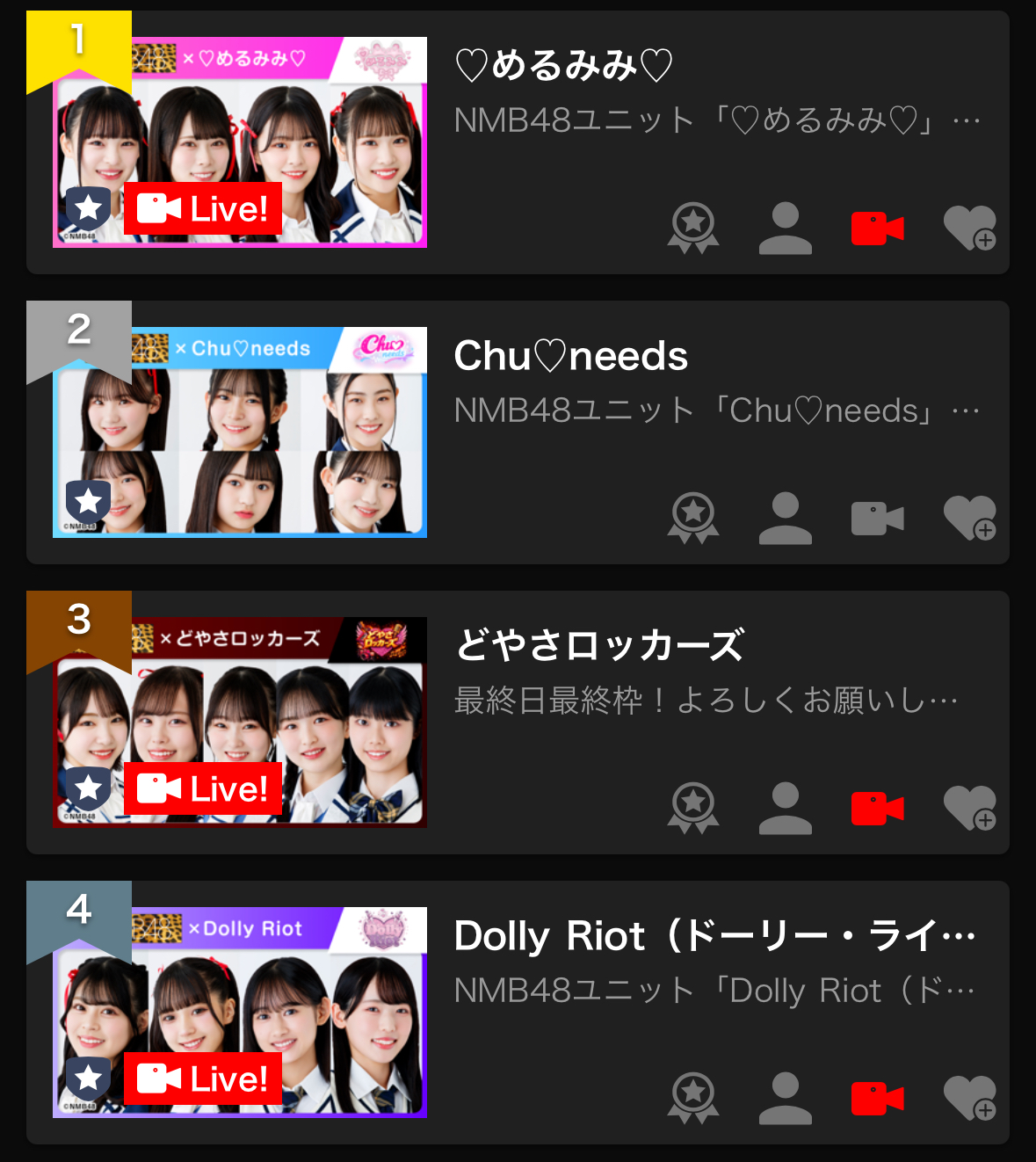Watch どやさロッカーズ live via red camera icon

pyautogui.click(x=877, y=808)
